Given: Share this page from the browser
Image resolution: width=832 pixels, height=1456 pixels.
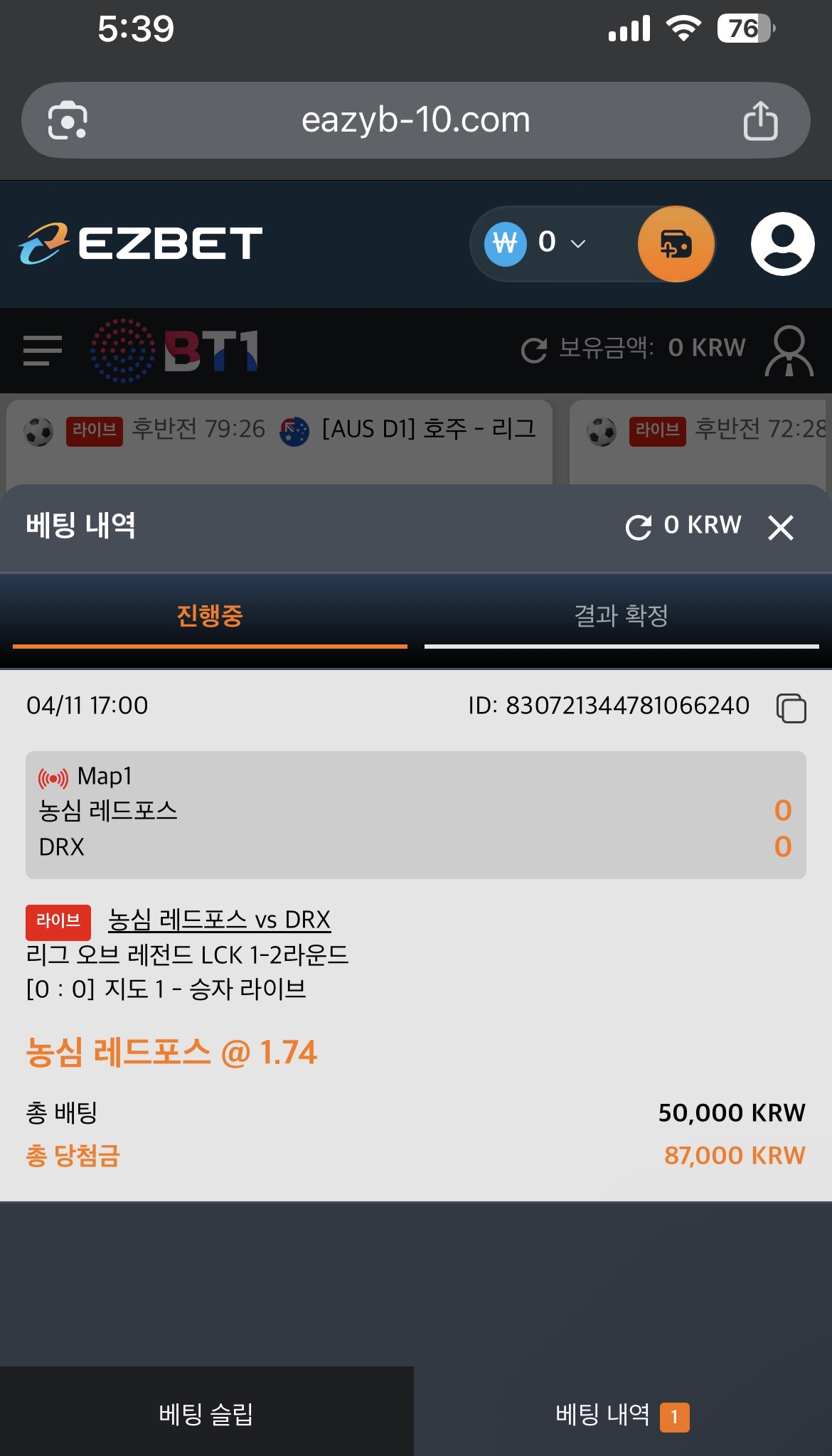Looking at the screenshot, I should (x=760, y=120).
